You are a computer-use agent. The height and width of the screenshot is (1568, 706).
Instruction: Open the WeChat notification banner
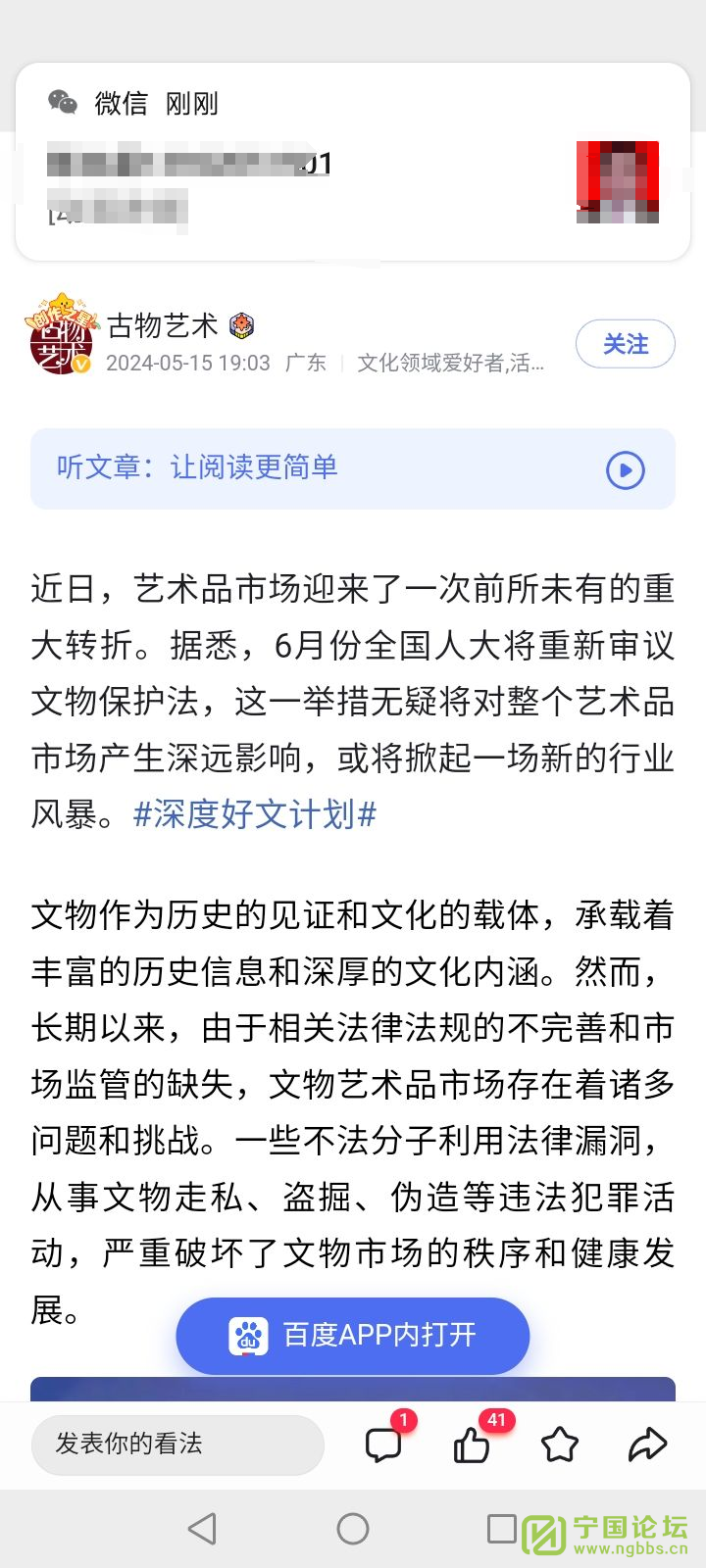point(353,163)
